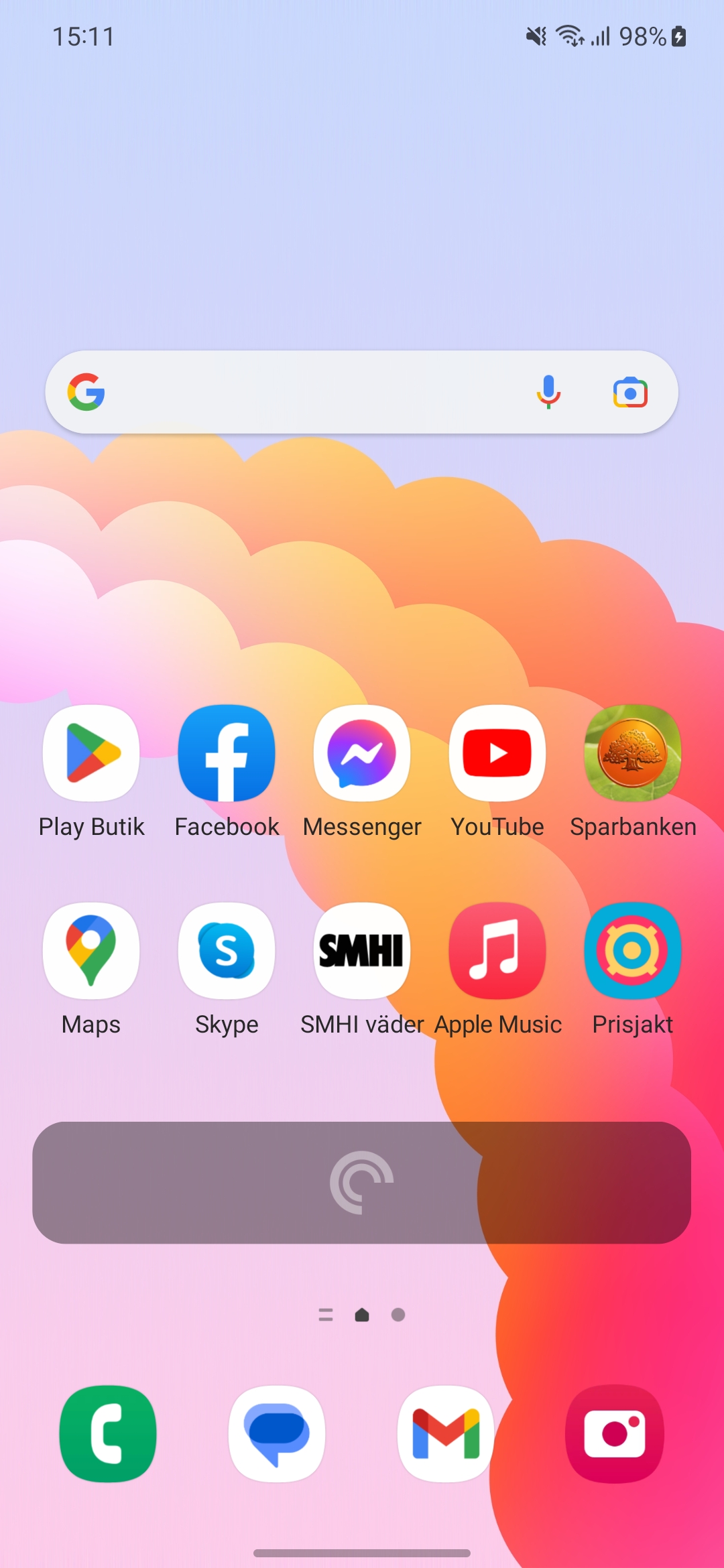The height and width of the screenshot is (1568, 724).
Task: Open the Google search bar
Action: coord(308,392)
